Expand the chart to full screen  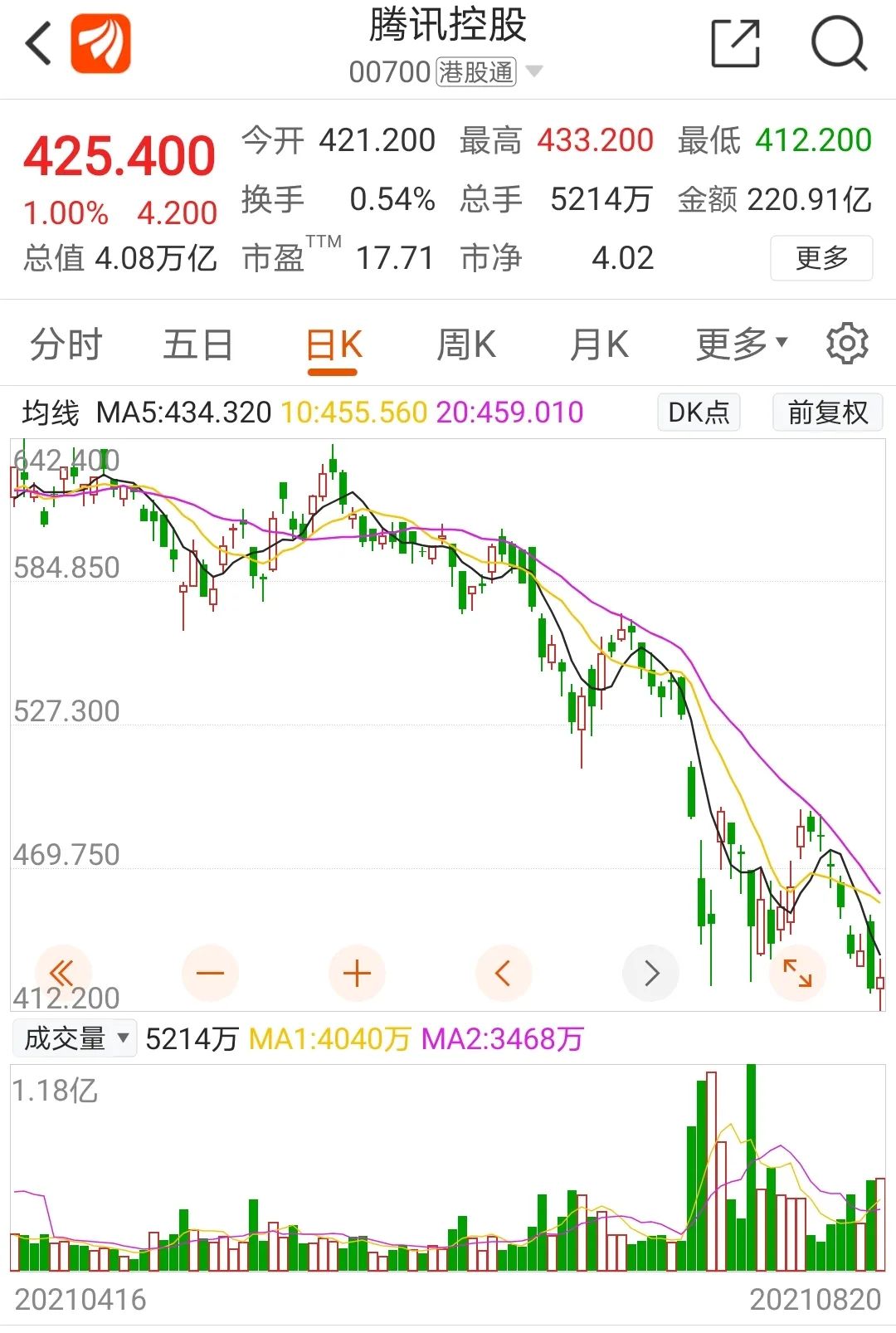pos(797,973)
